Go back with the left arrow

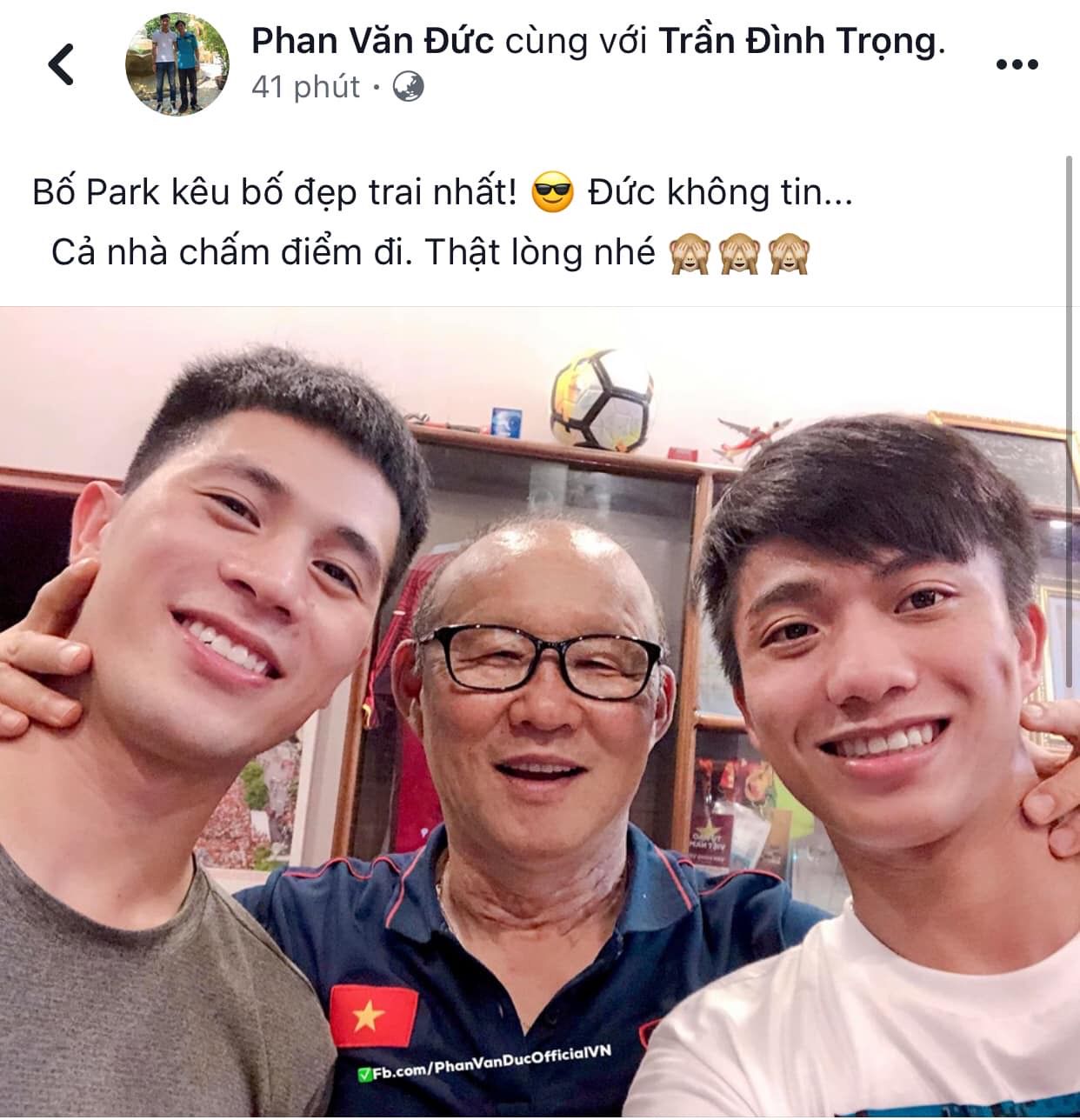click(x=61, y=64)
